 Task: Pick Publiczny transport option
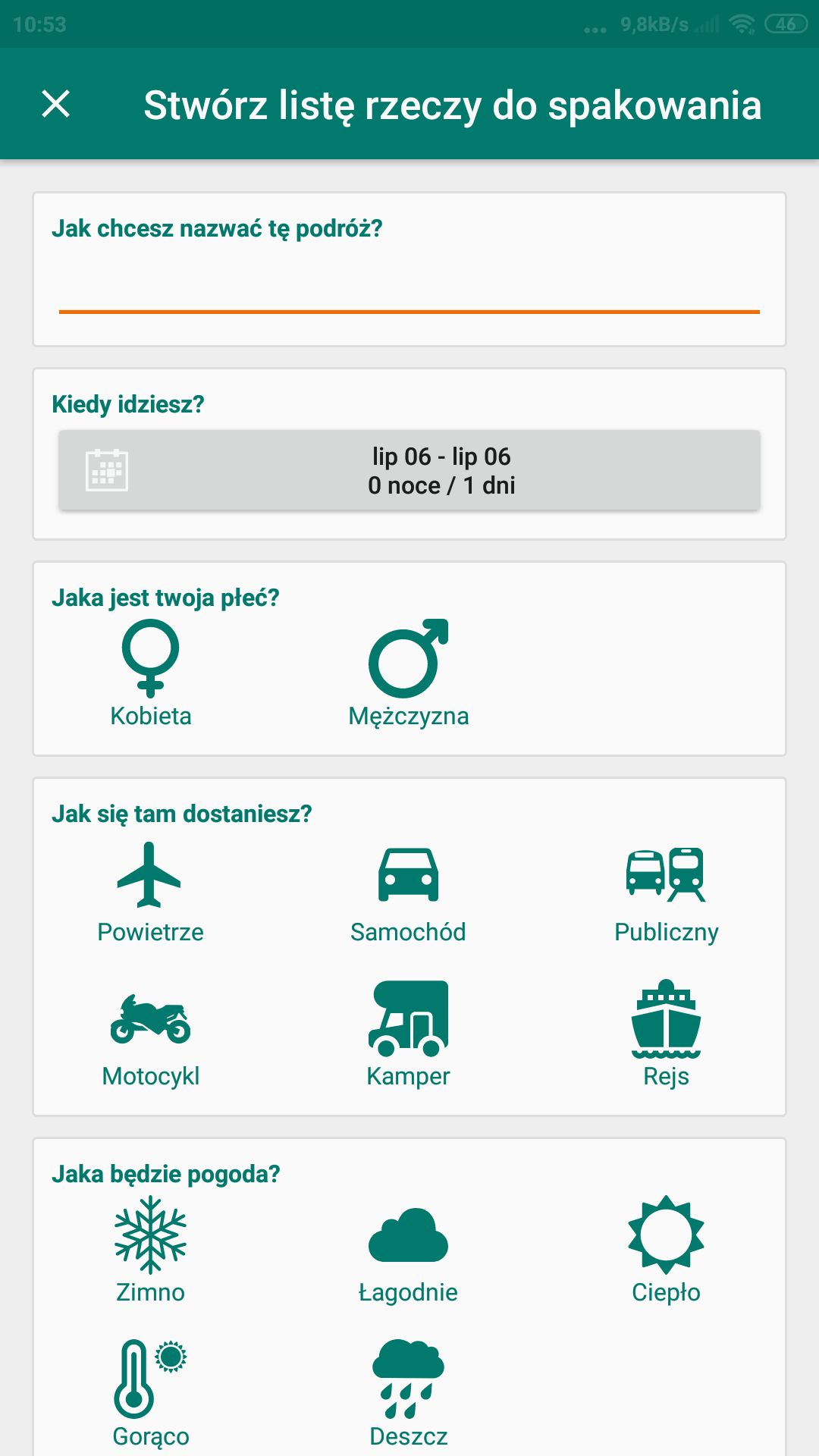pos(667,892)
